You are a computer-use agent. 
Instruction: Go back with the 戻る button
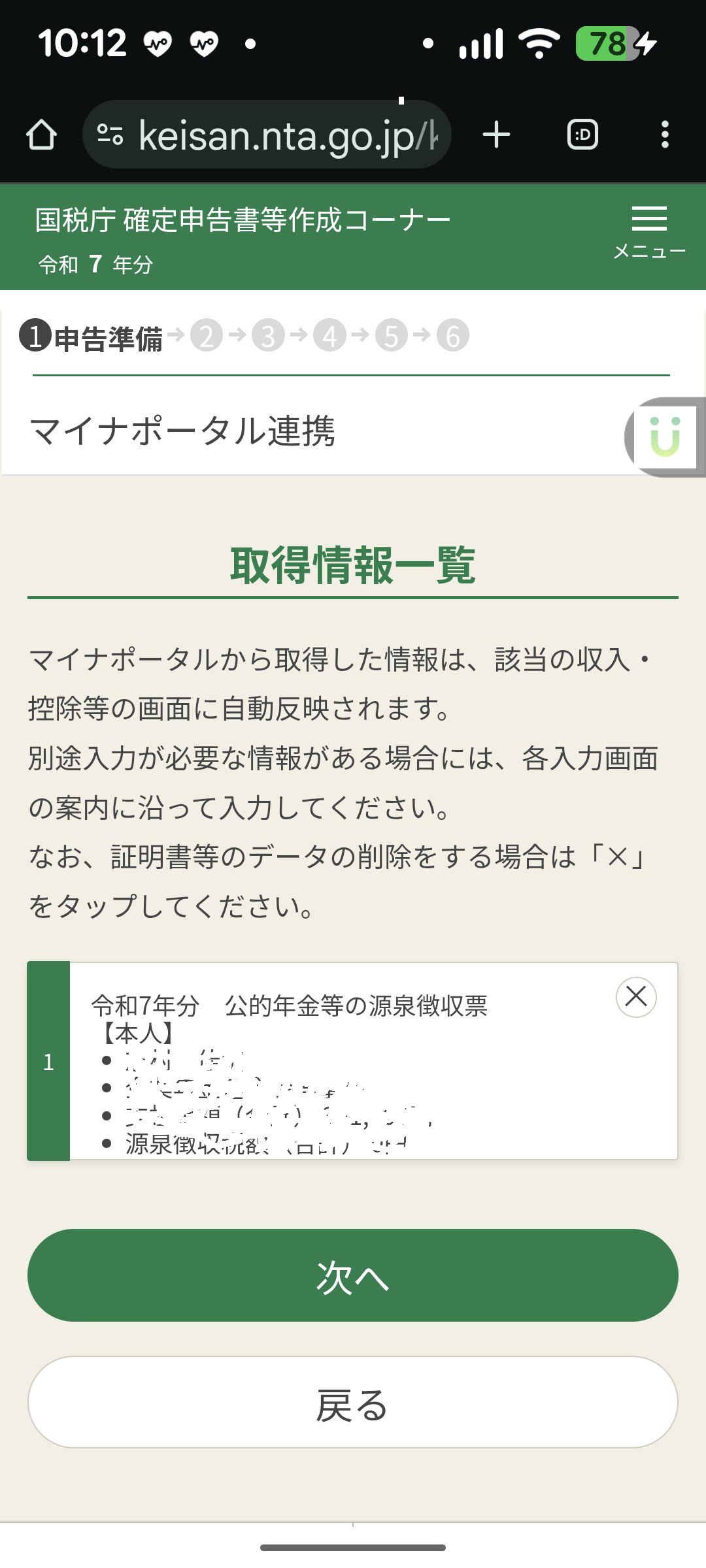click(x=353, y=1402)
